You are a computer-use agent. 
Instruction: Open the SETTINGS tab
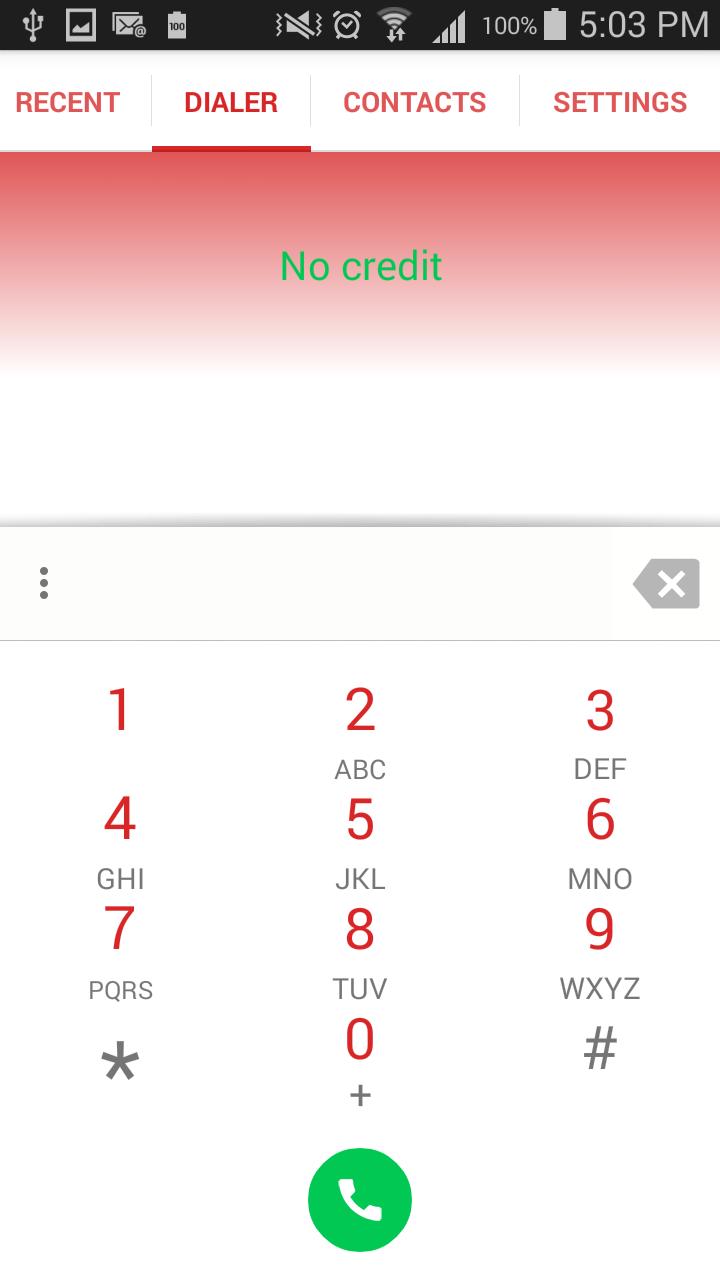(x=619, y=101)
